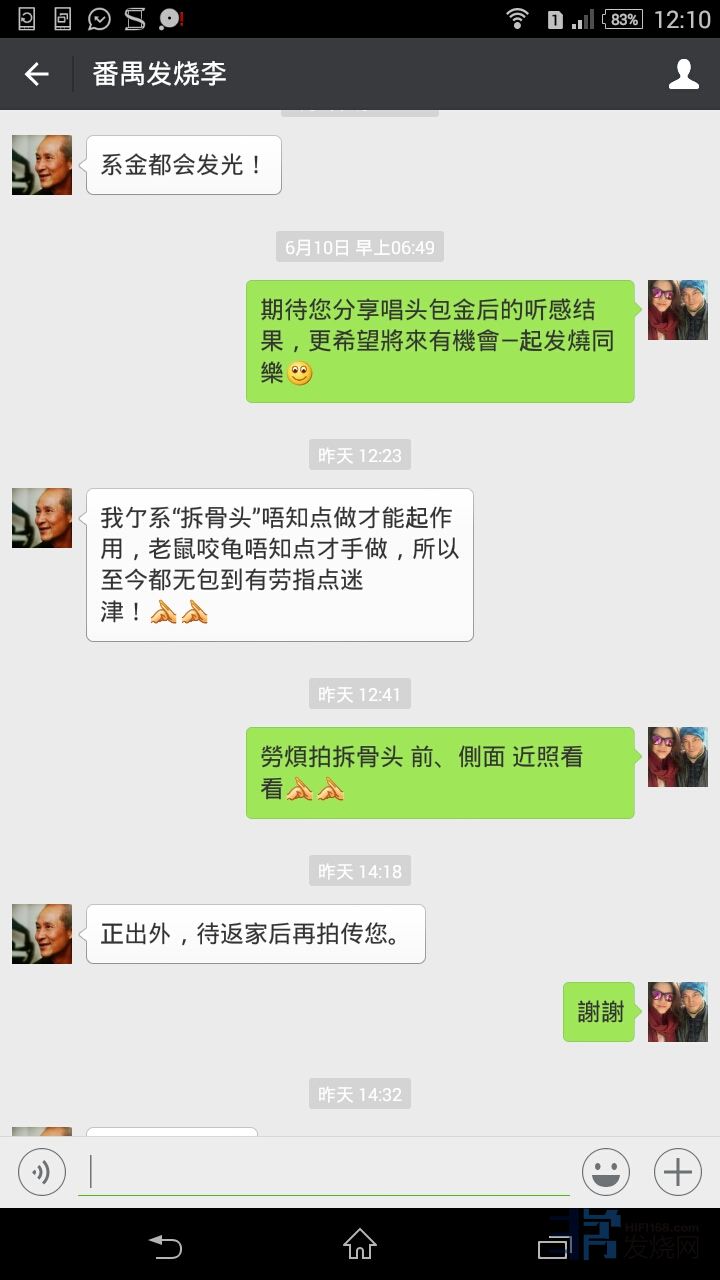720x1280 pixels.
Task: Tap the avatar beside 系金都会发光！
Action: 42,165
